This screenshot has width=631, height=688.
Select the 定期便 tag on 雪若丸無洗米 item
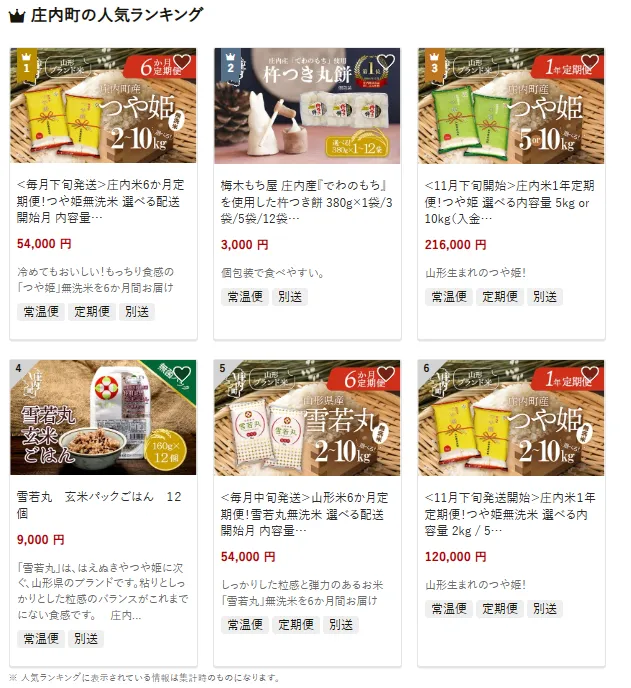(296, 624)
